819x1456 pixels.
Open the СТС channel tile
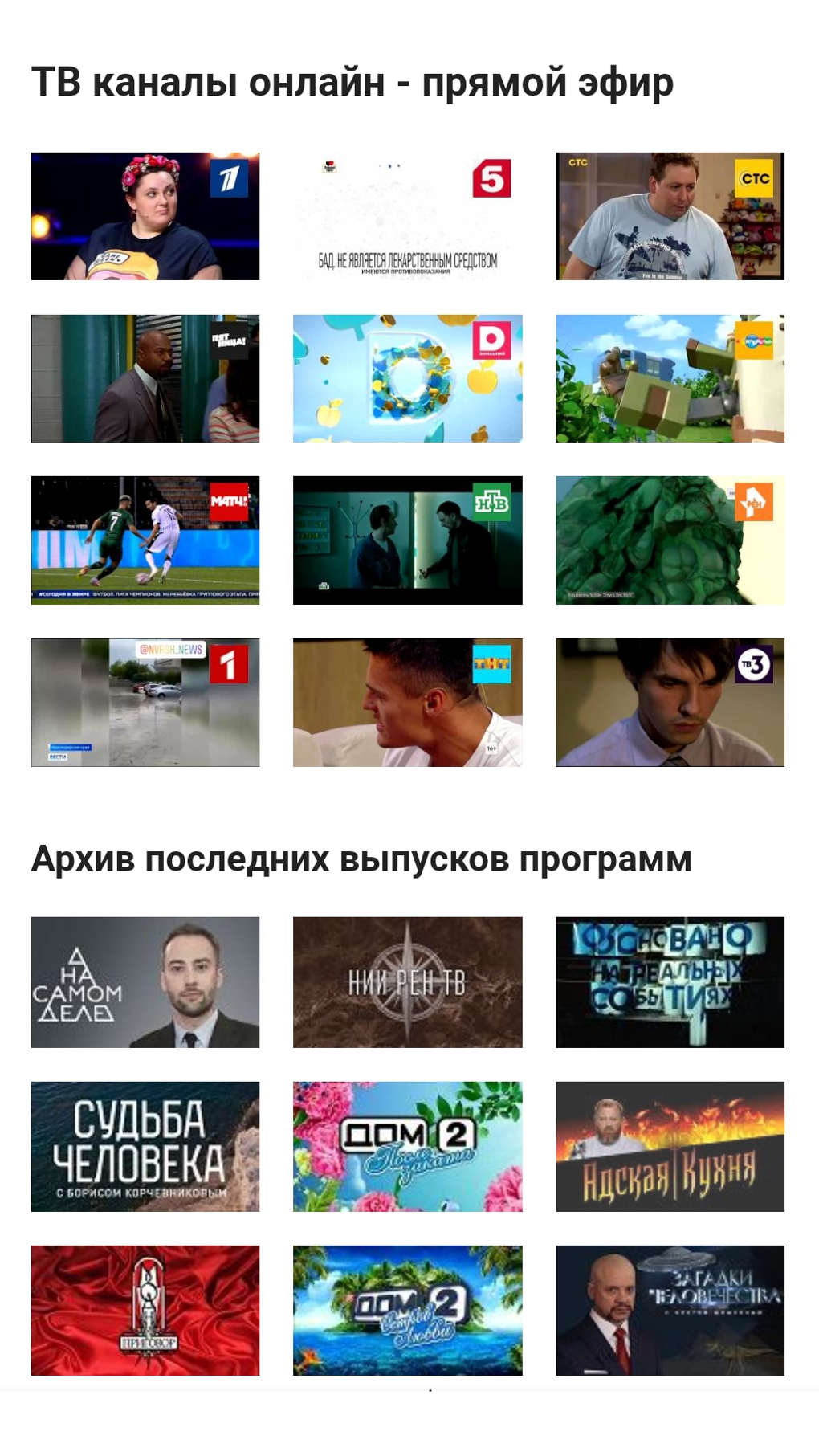tap(670, 216)
